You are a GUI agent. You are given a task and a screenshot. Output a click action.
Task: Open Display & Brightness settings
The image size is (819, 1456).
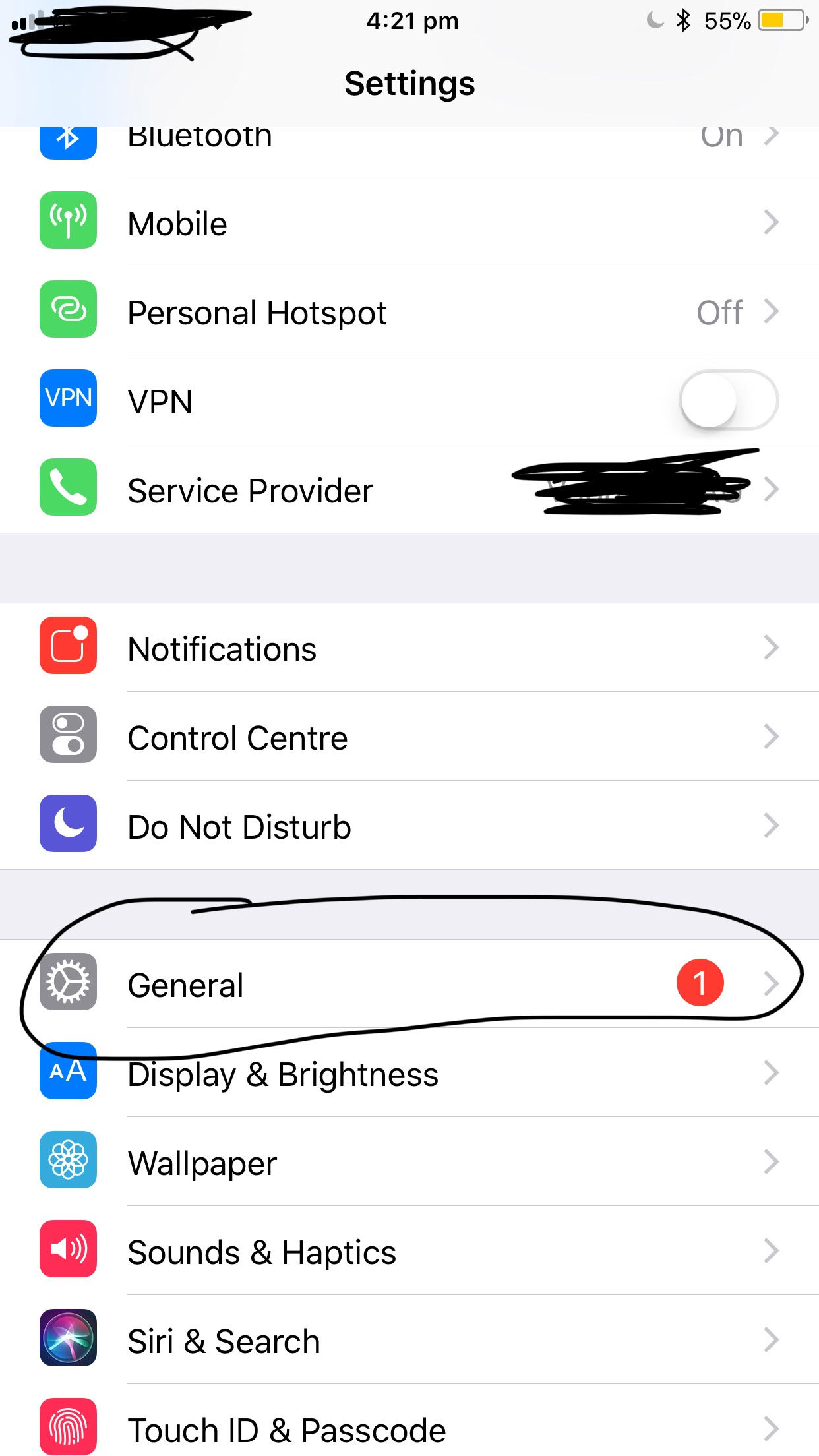click(x=409, y=1074)
